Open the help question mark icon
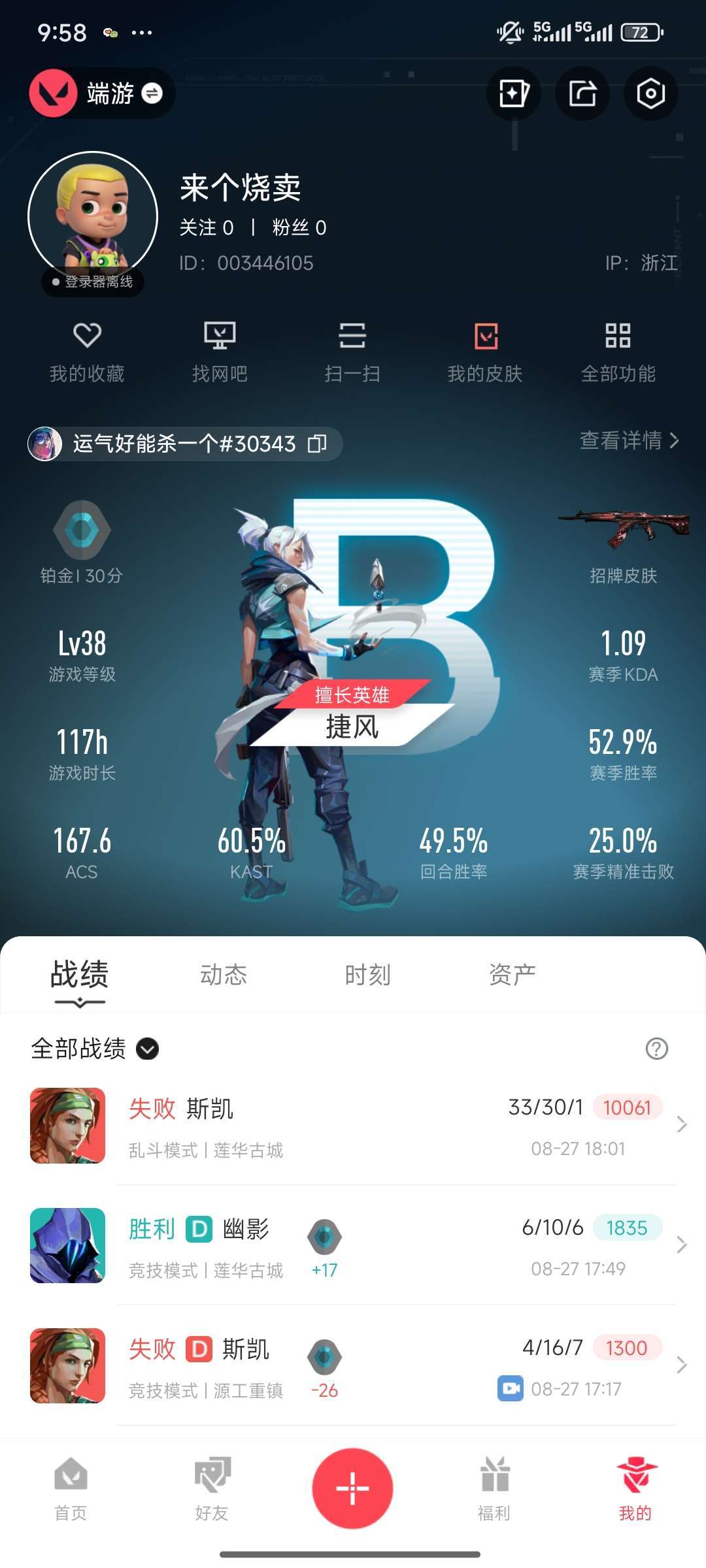 [x=656, y=1049]
